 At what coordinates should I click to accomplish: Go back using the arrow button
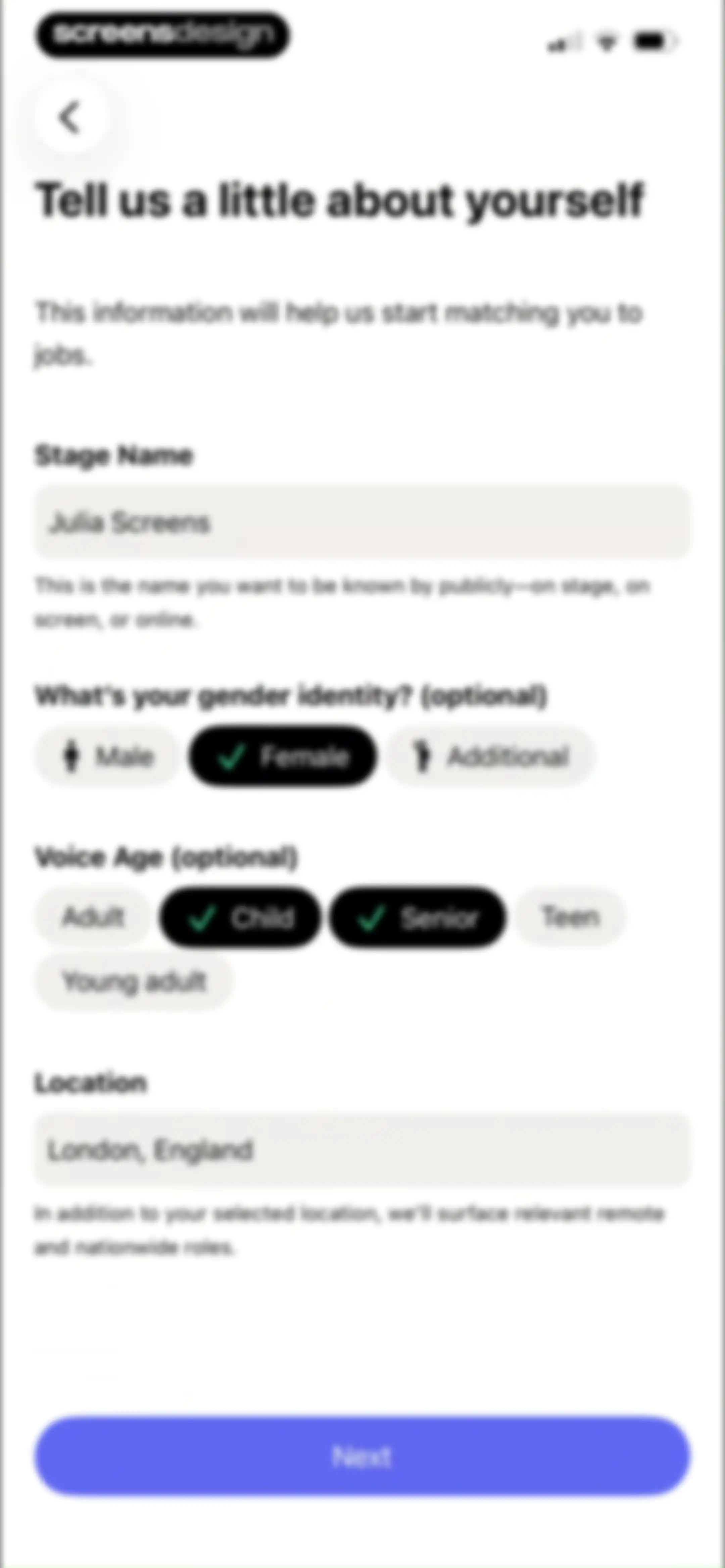(x=70, y=117)
